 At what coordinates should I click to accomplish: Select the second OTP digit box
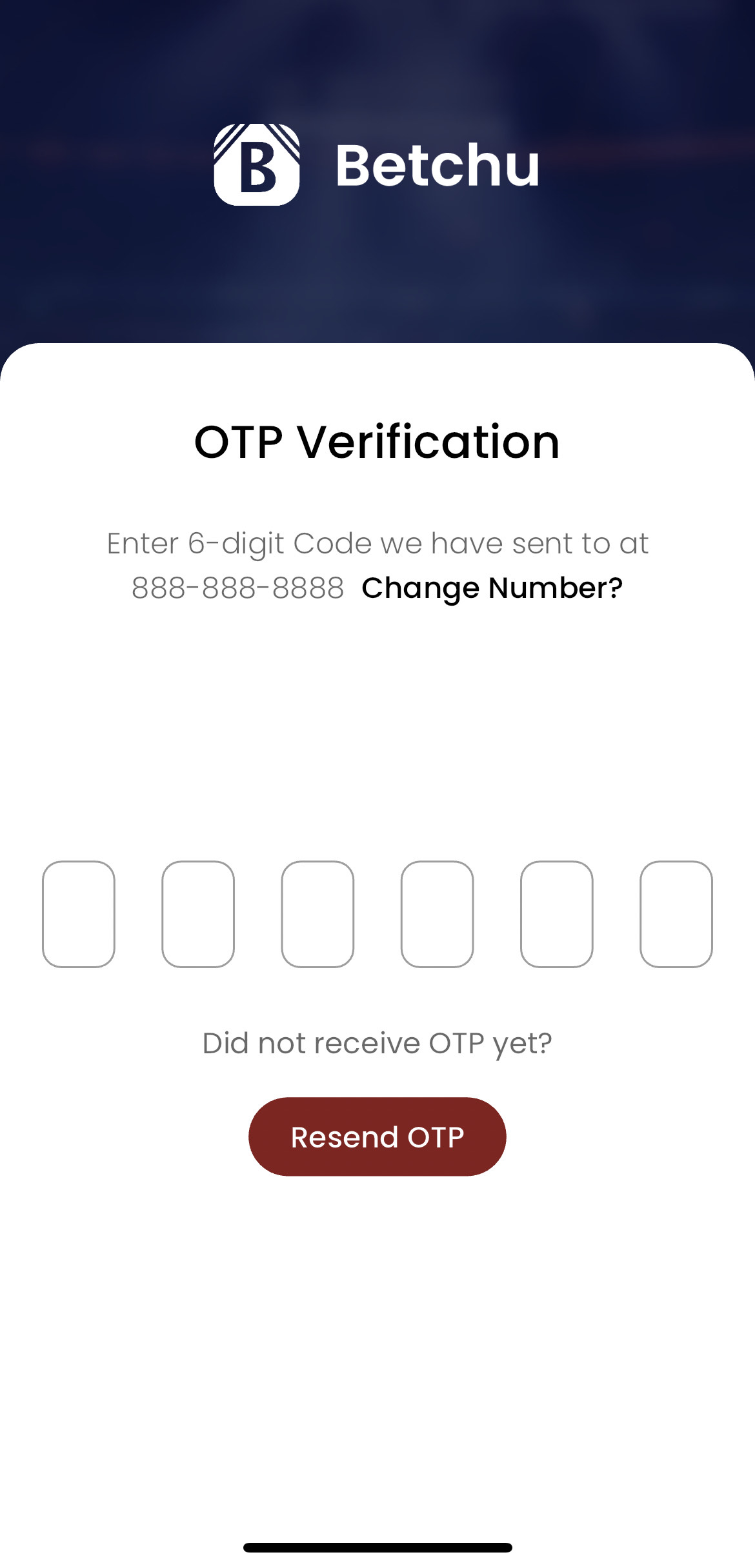tap(198, 914)
